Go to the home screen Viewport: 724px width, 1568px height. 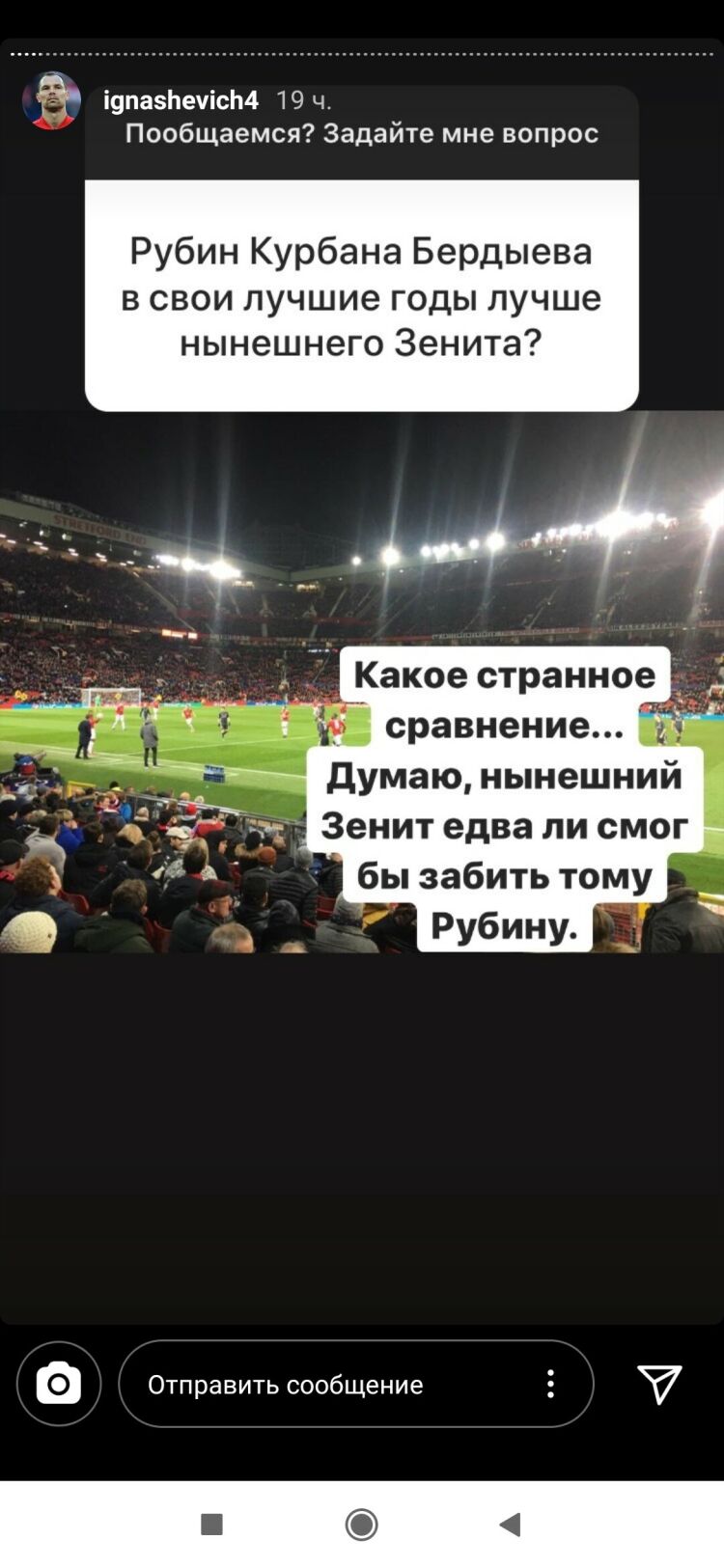[362, 1525]
